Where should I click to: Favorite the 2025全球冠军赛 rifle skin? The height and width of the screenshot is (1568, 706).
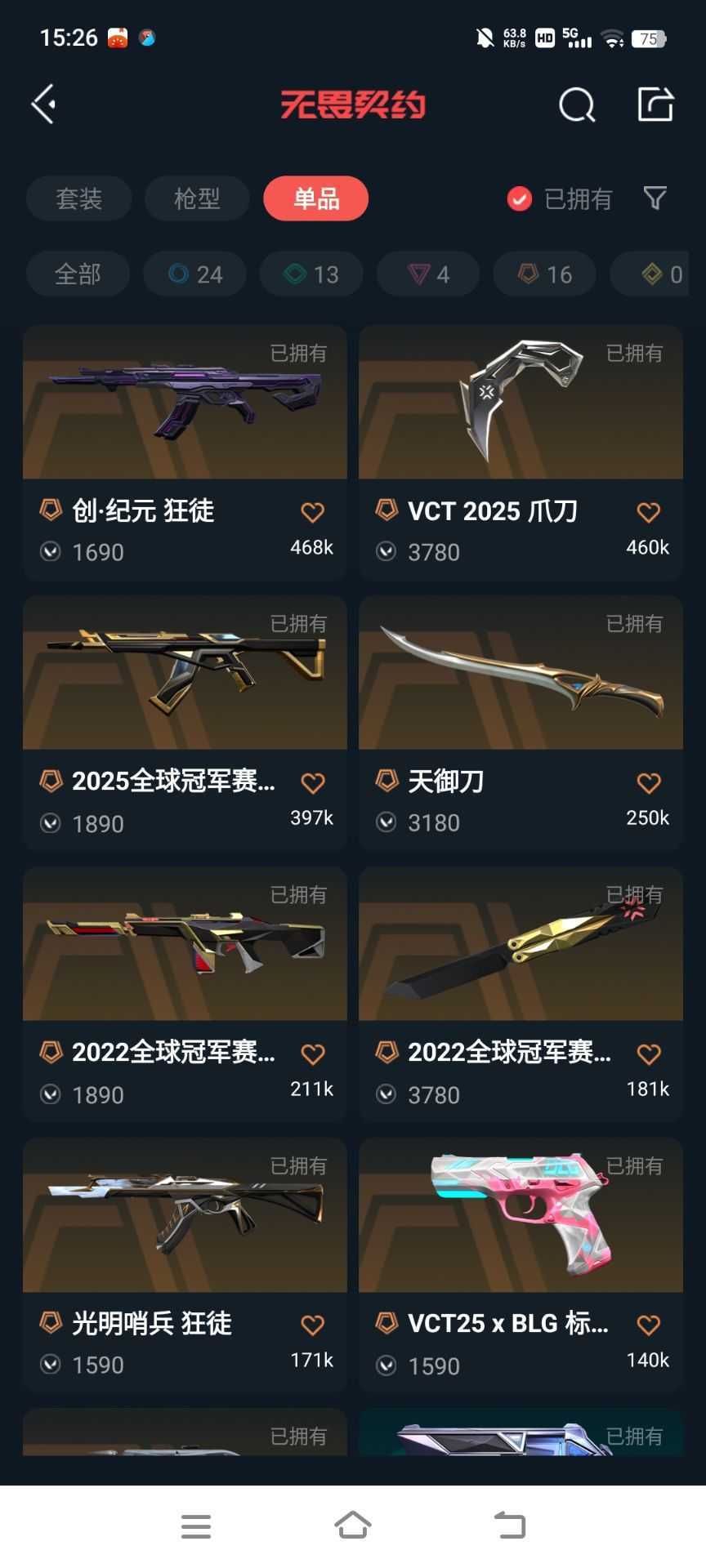point(313,783)
